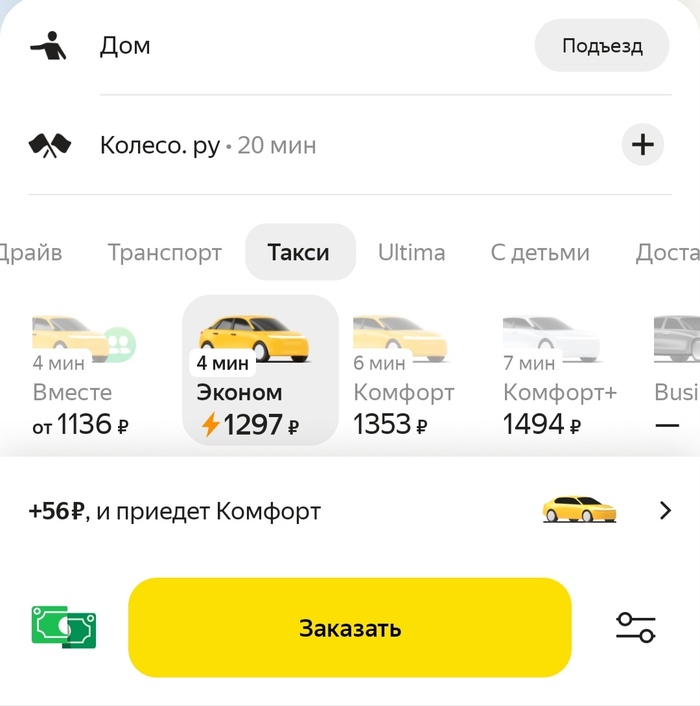The image size is (700, 706).
Task: Open the +56₽ Комфорт upgrade offer
Action: pos(350,511)
